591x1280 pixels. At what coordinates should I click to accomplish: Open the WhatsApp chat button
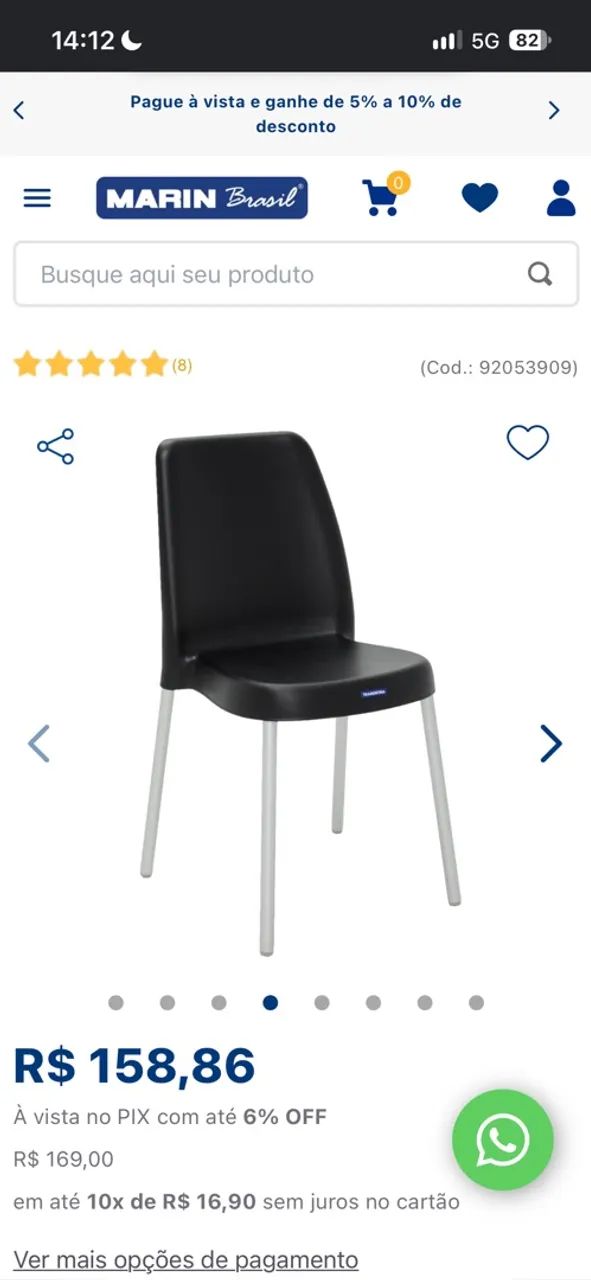click(502, 1139)
